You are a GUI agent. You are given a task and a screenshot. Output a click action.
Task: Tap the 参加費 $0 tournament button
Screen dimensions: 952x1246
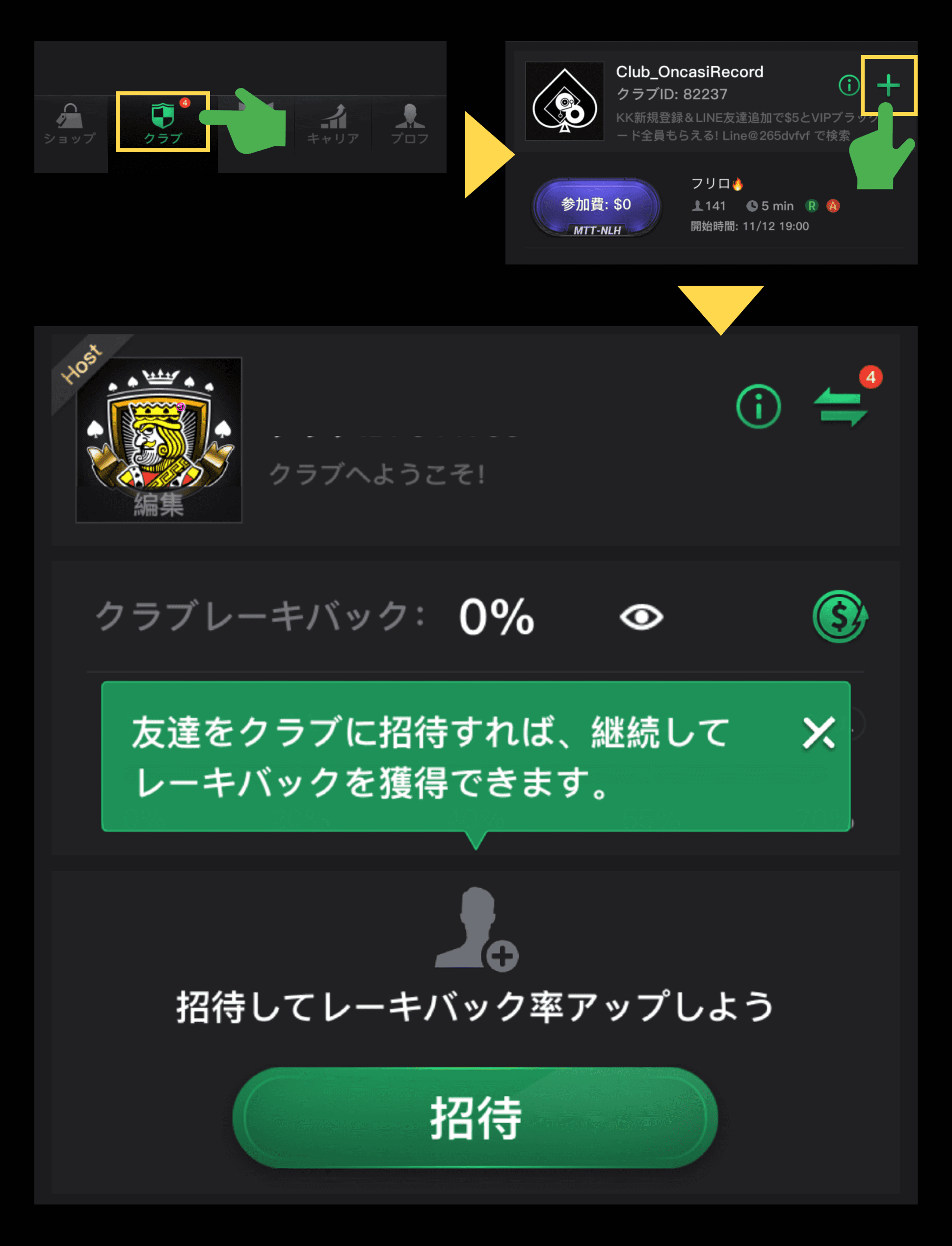(596, 205)
